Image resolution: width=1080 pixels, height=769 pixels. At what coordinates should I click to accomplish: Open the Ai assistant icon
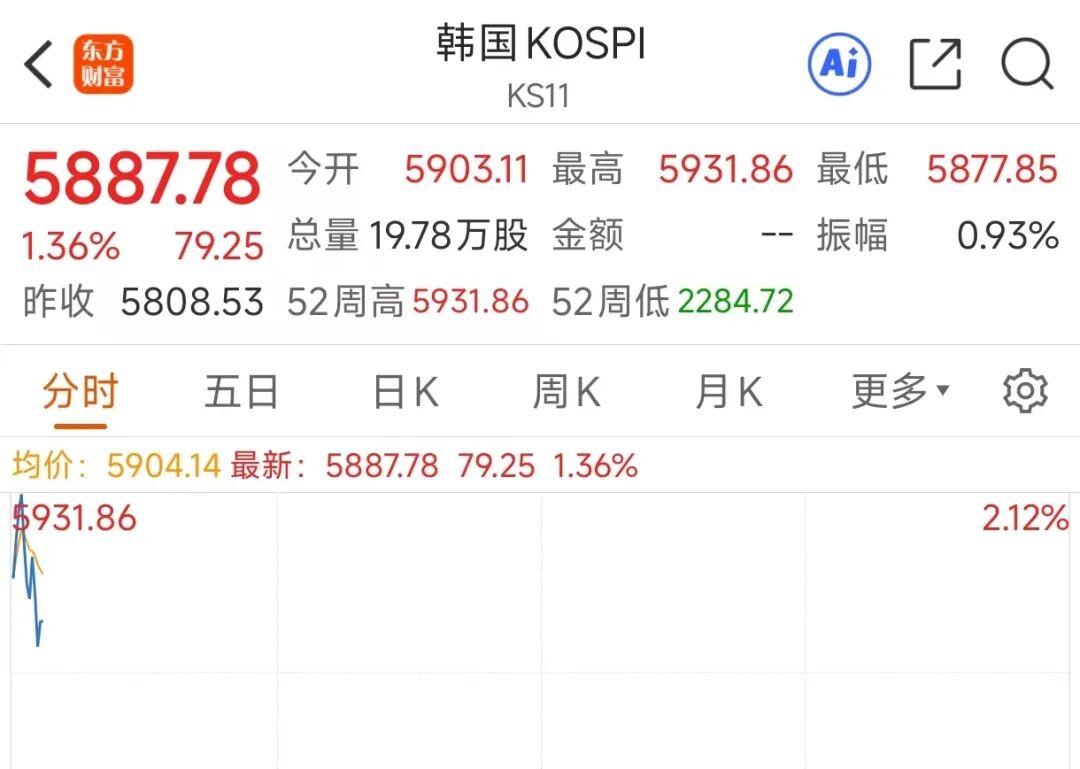pyautogui.click(x=839, y=64)
